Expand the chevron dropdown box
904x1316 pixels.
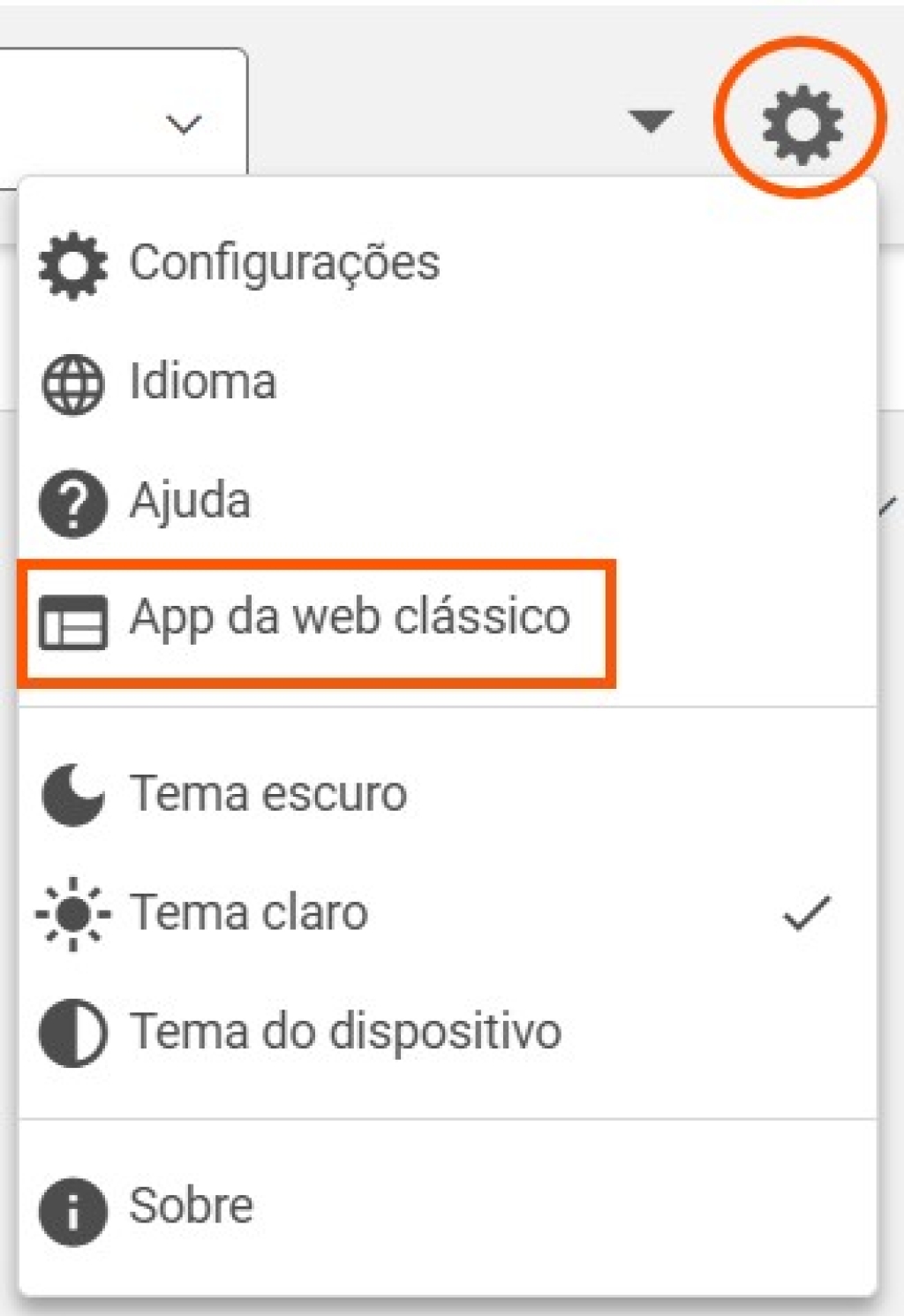184,124
